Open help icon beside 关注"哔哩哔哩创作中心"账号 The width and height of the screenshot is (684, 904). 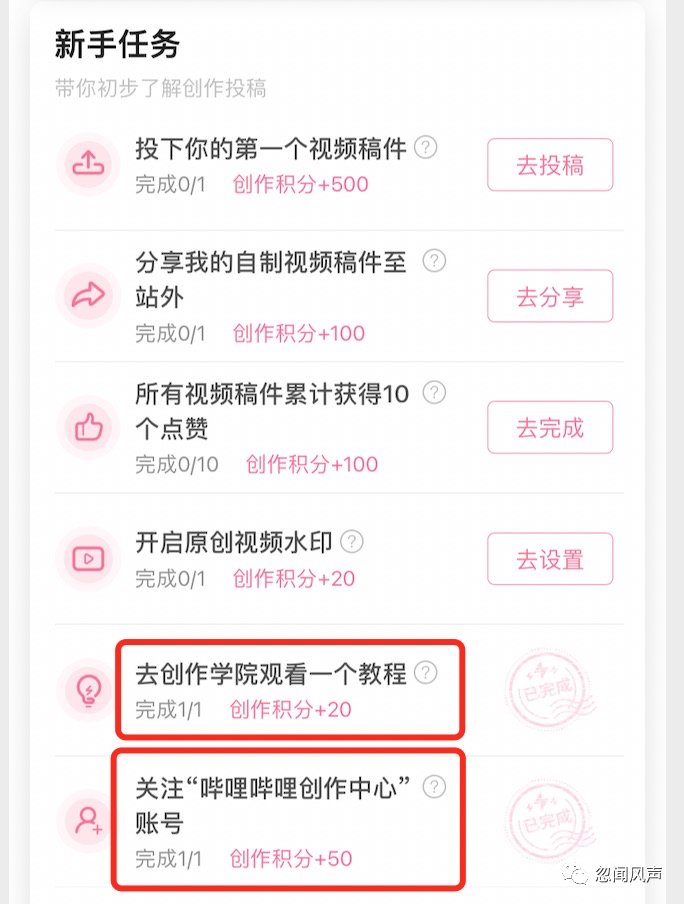(434, 788)
